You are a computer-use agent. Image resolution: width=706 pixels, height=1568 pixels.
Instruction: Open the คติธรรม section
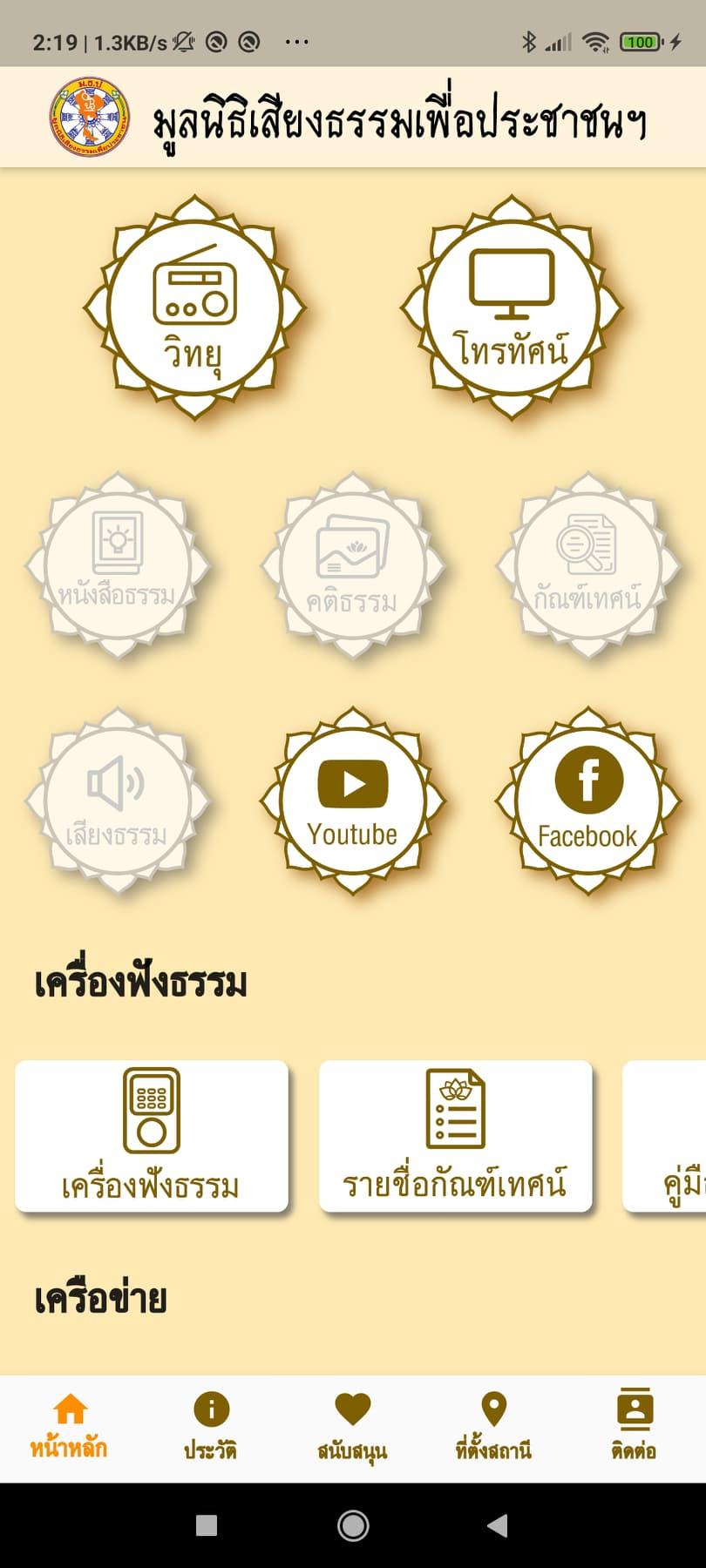353,566
